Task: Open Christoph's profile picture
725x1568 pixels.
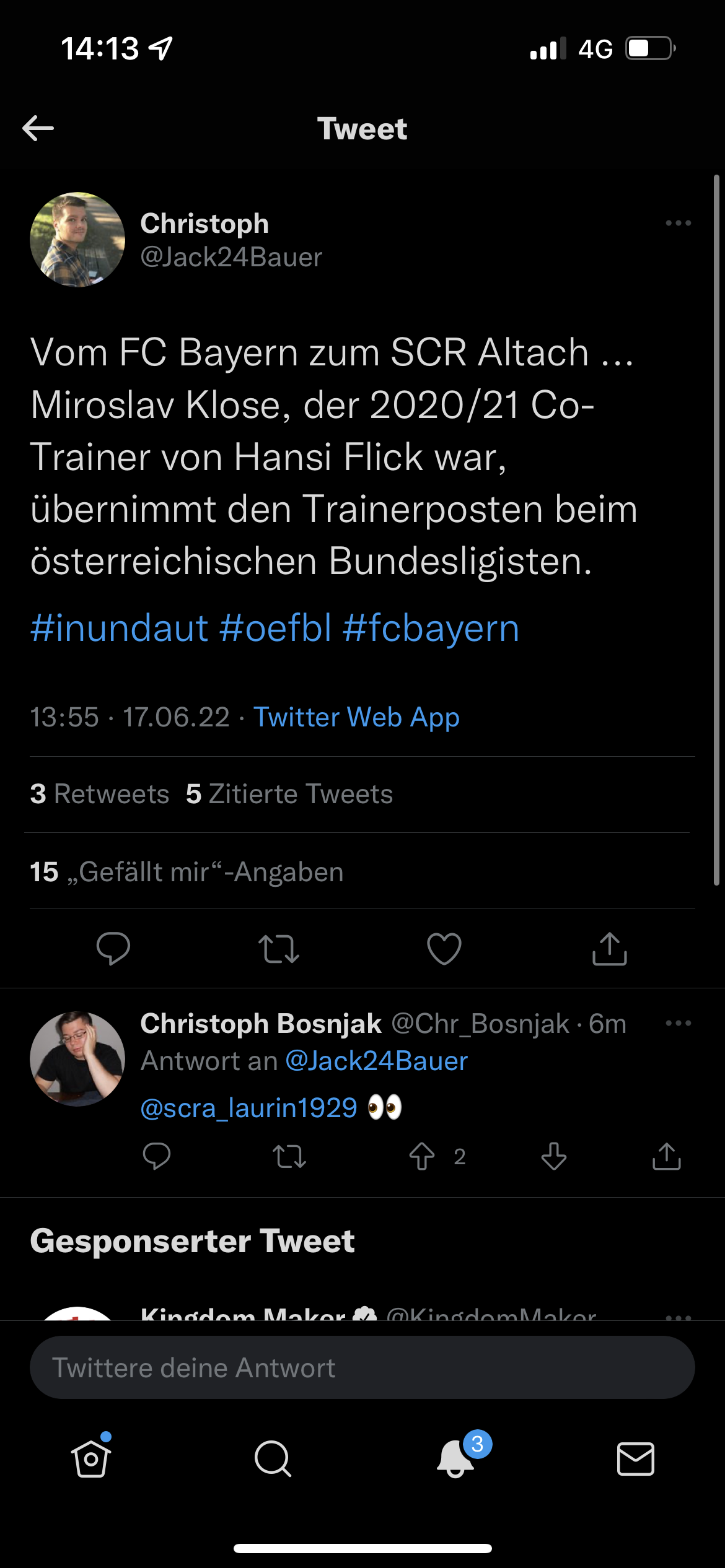Action: pyautogui.click(x=77, y=240)
